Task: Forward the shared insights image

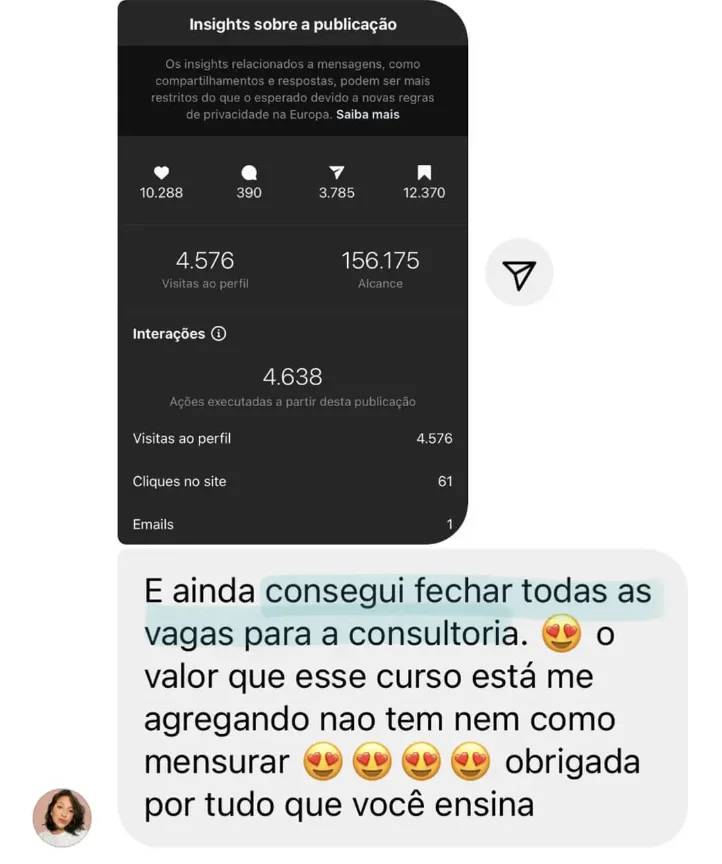Action: click(519, 273)
